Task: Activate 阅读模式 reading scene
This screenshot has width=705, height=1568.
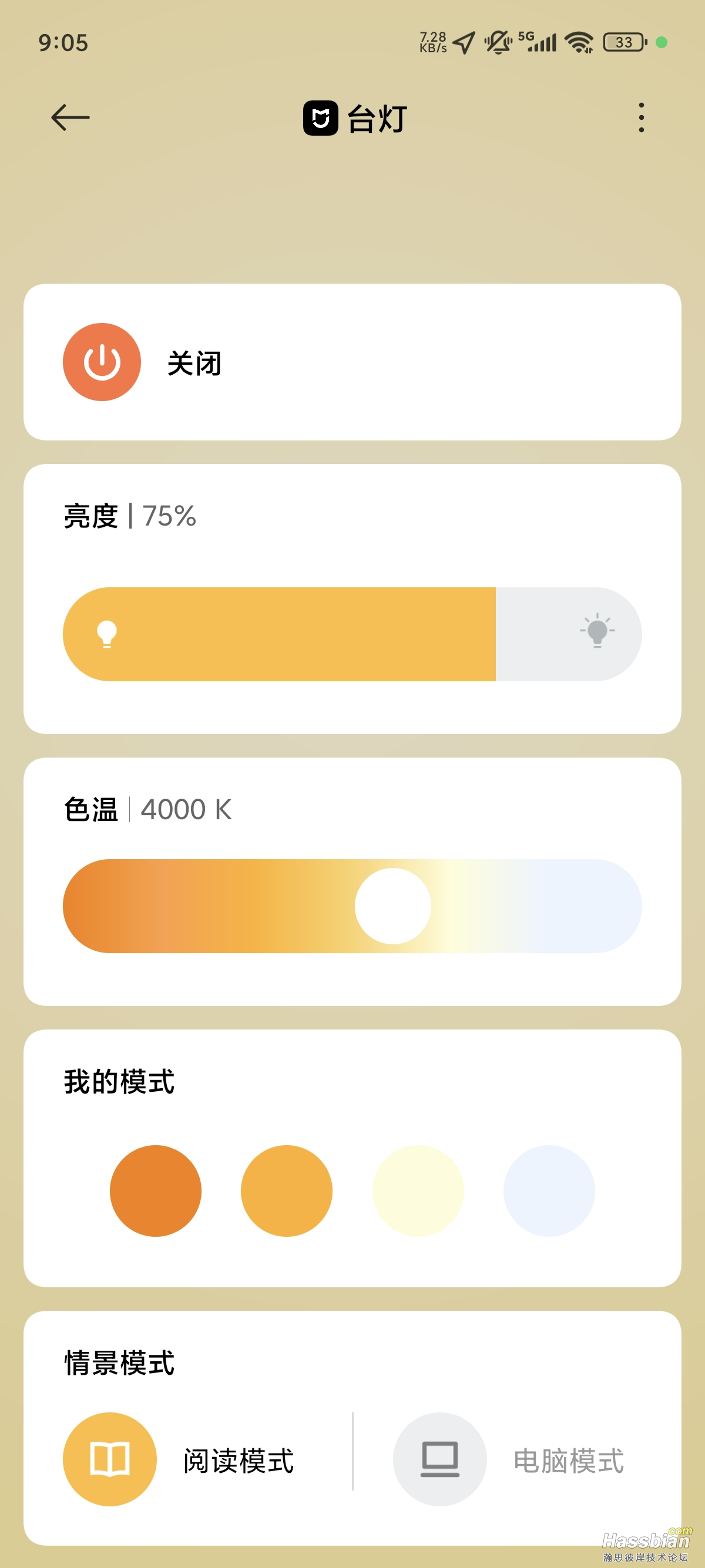Action: click(x=110, y=1459)
